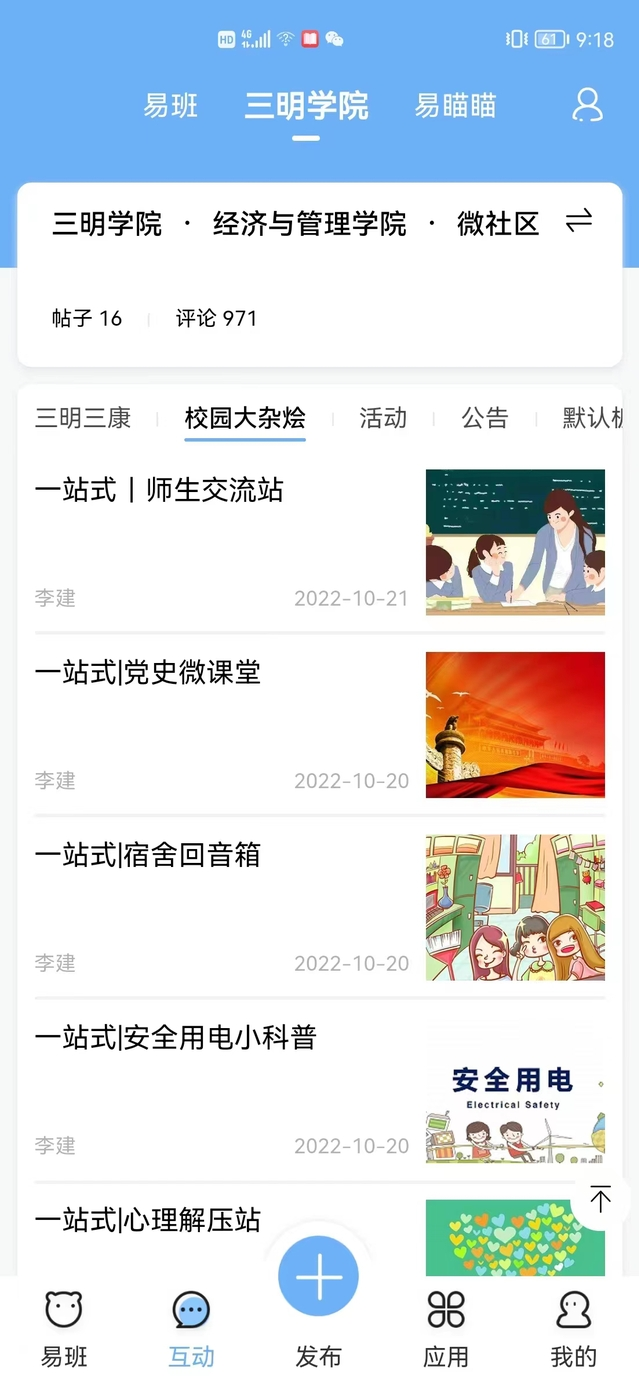The image size is (639, 1377).
Task: Switch to the 易瞄瞄 top tab
Action: (x=455, y=106)
